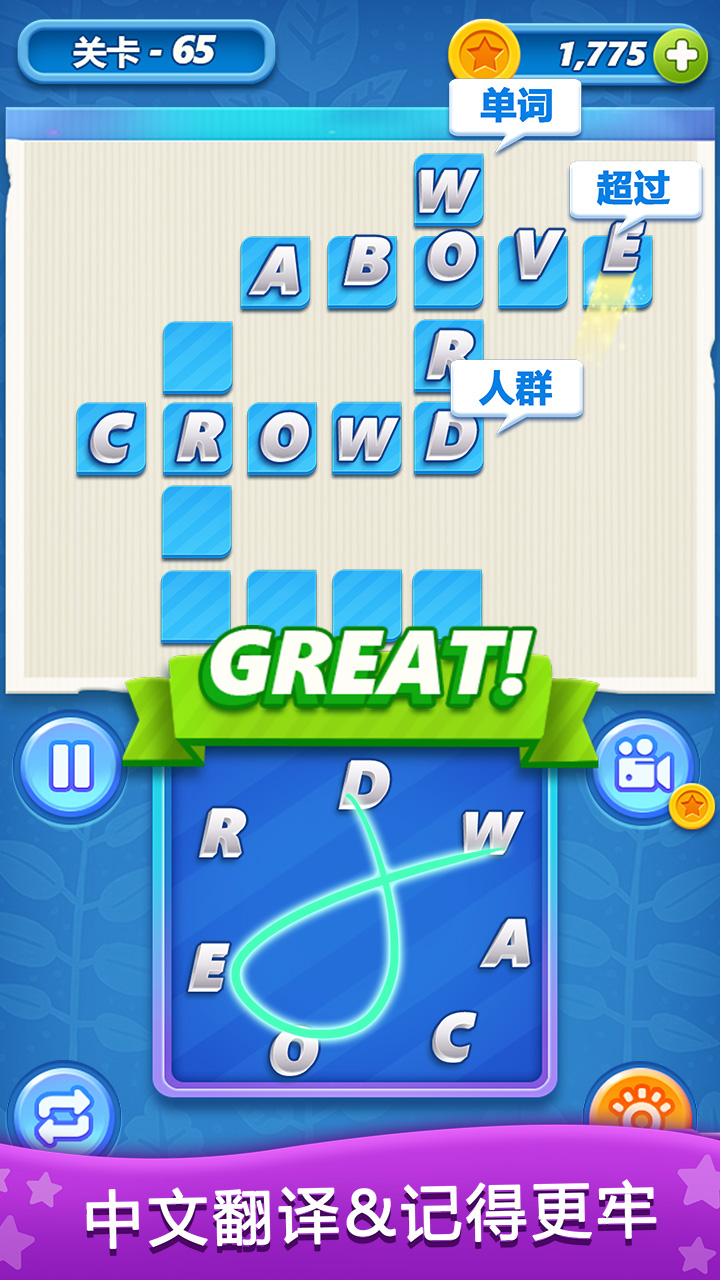Select letter R in the wheel
This screenshot has height=1280, width=720.
point(222,833)
